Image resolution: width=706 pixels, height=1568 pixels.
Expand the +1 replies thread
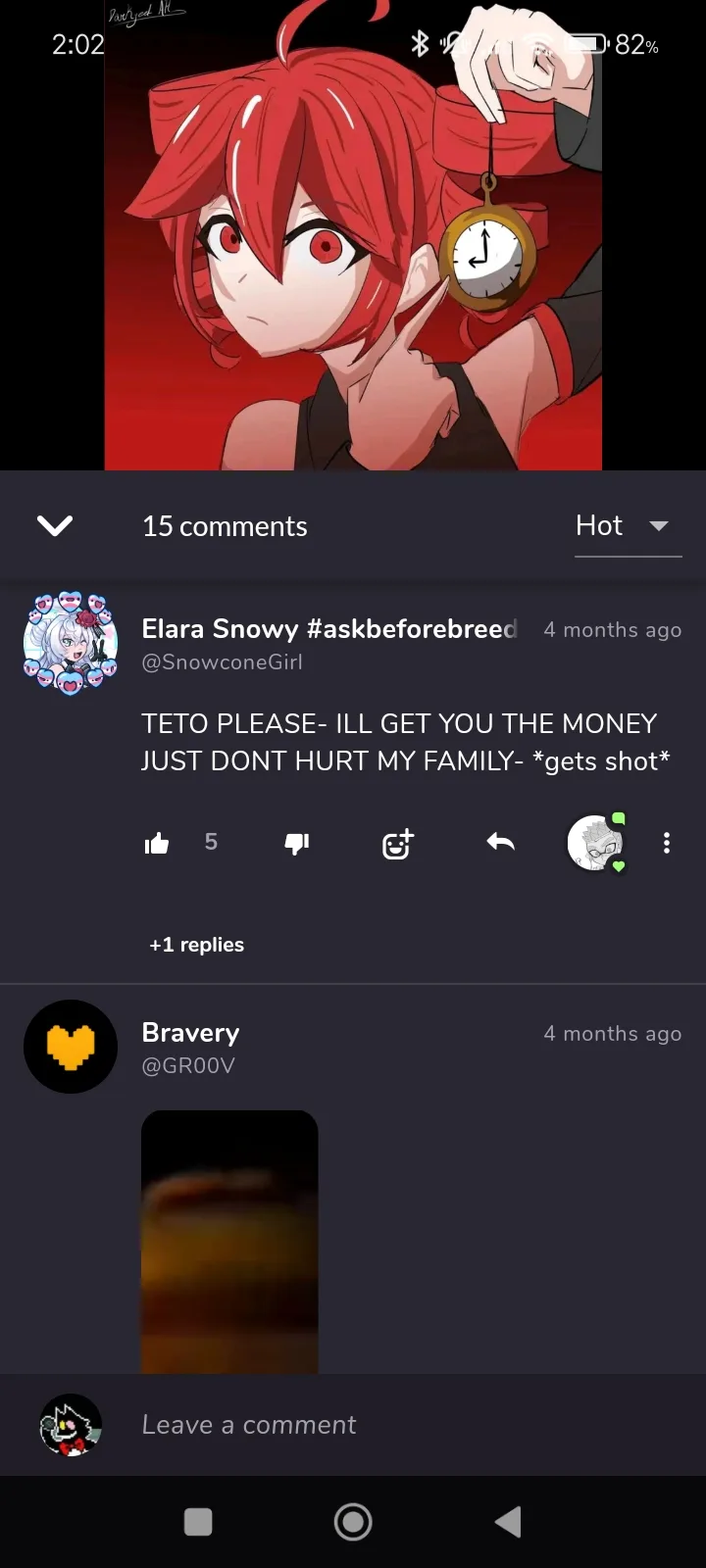(x=196, y=945)
